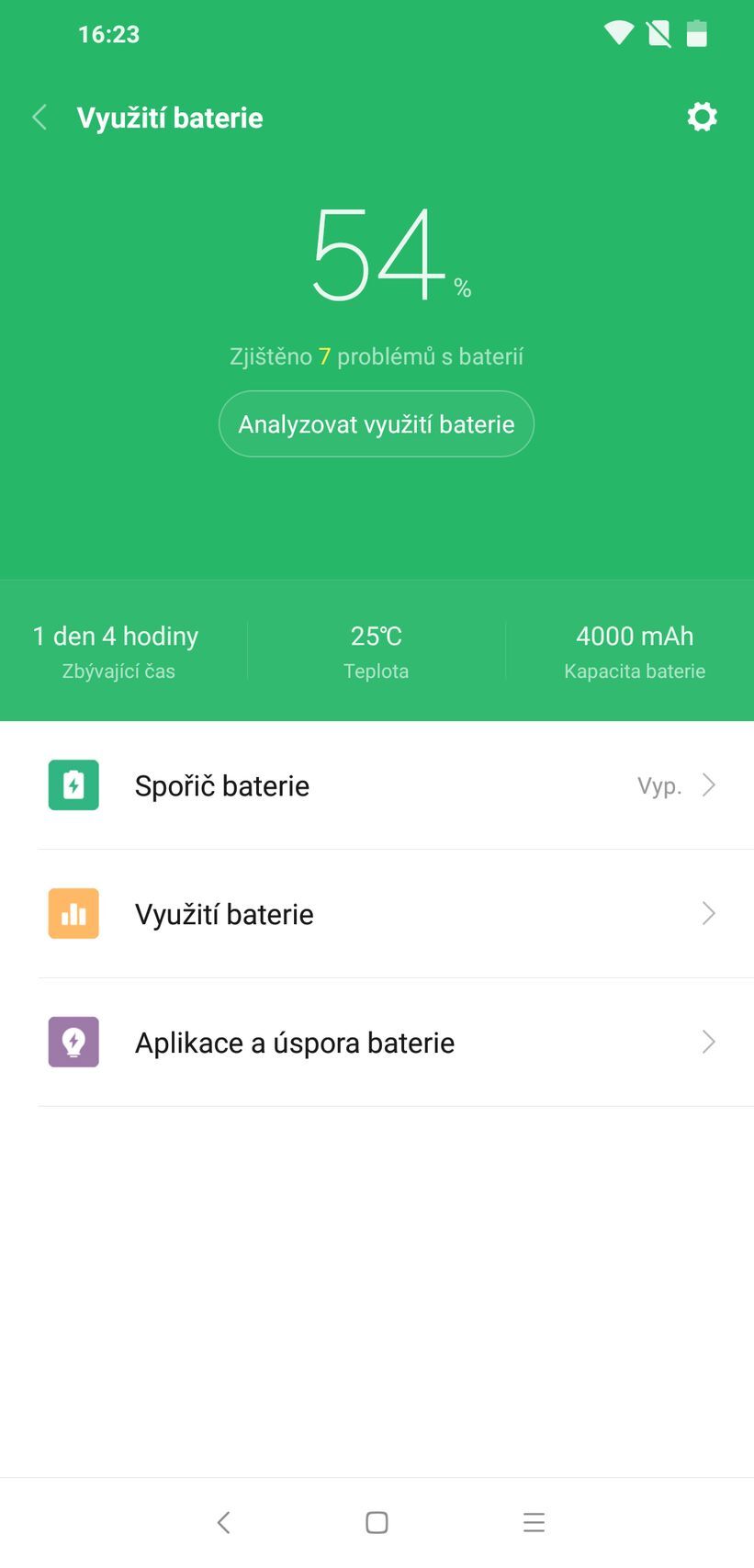Viewport: 754px width, 1568px height.
Task: Open details of the 7 battery problems link
Action: tap(377, 355)
